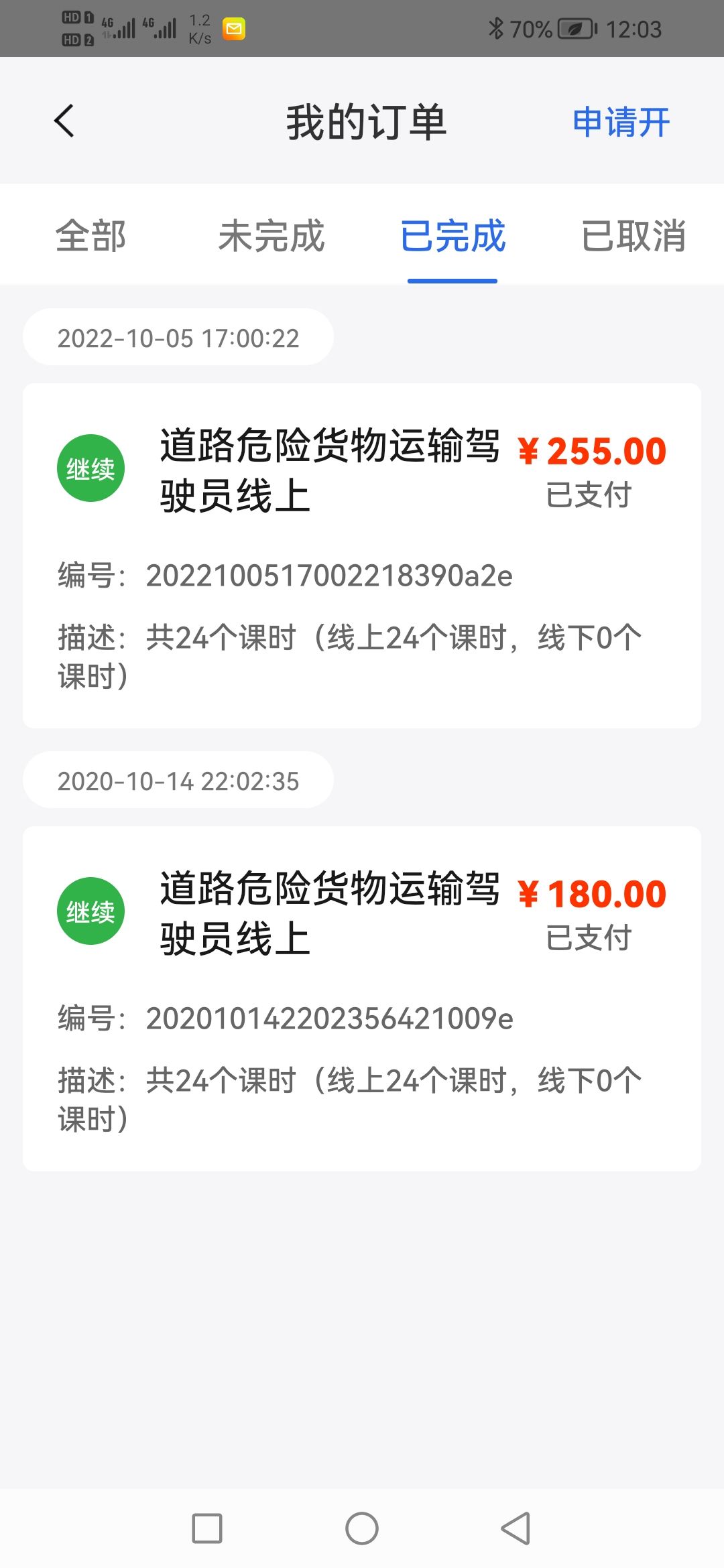The height and width of the screenshot is (1568, 724).
Task: Select the 已完成 tab
Action: (452, 236)
